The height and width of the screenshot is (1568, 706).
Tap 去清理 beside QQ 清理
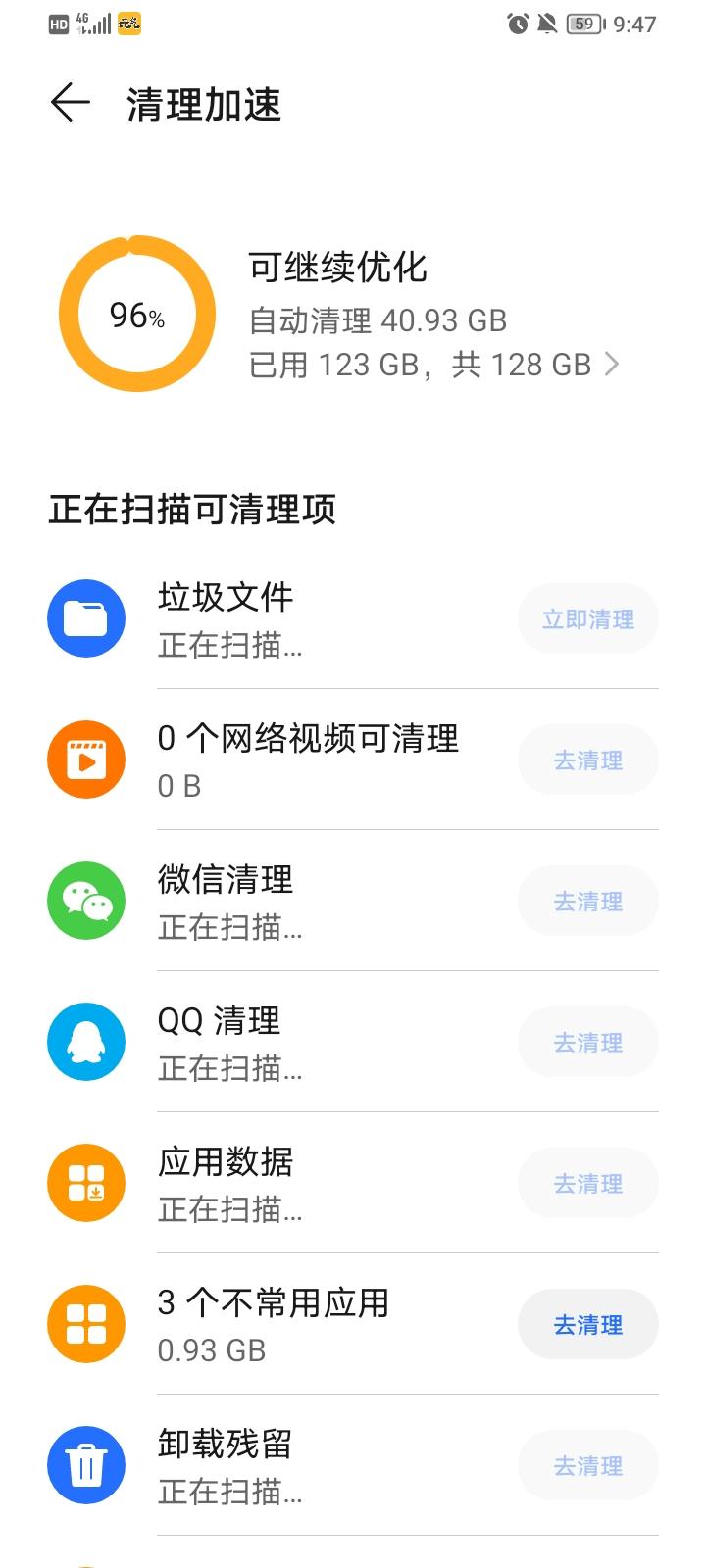pos(587,1042)
